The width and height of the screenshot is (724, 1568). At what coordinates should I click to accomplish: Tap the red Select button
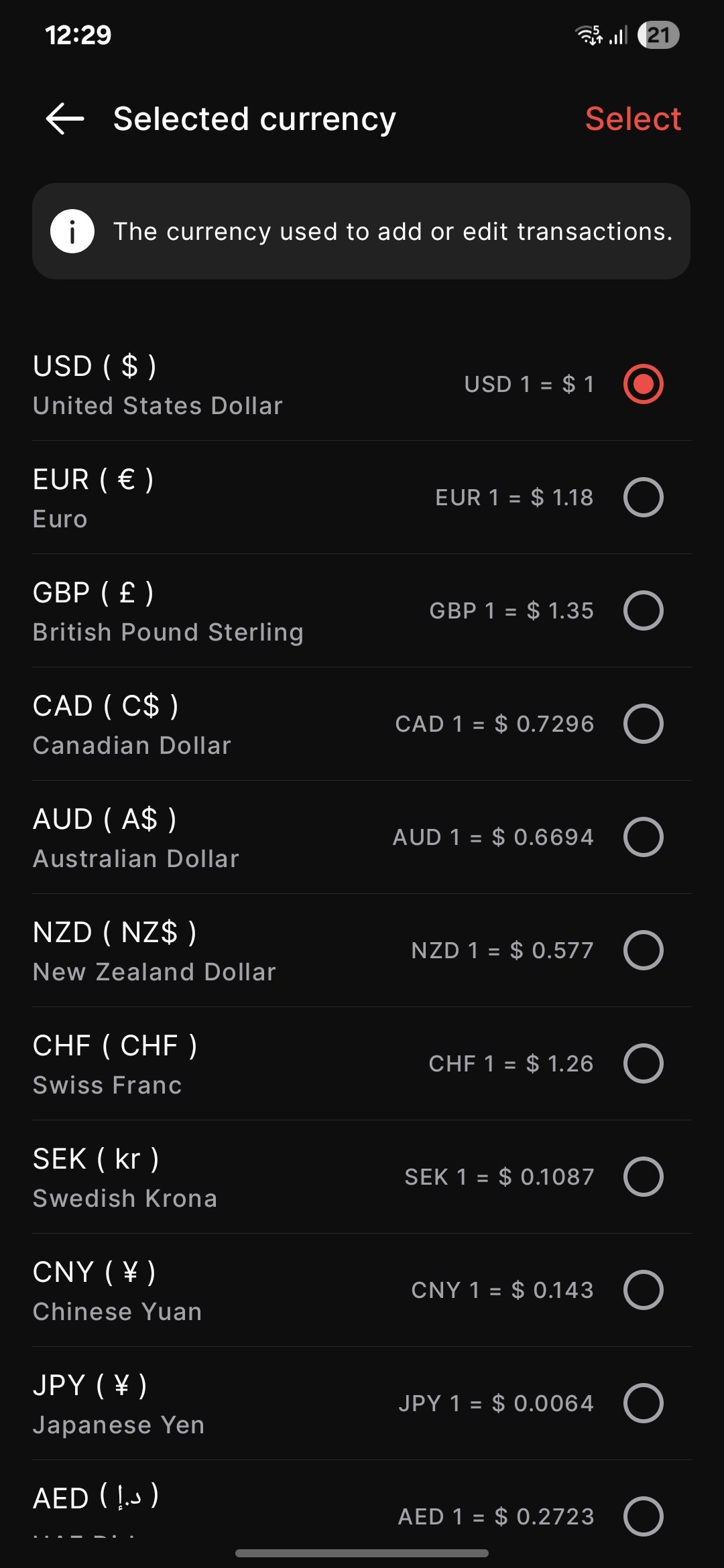coord(633,119)
